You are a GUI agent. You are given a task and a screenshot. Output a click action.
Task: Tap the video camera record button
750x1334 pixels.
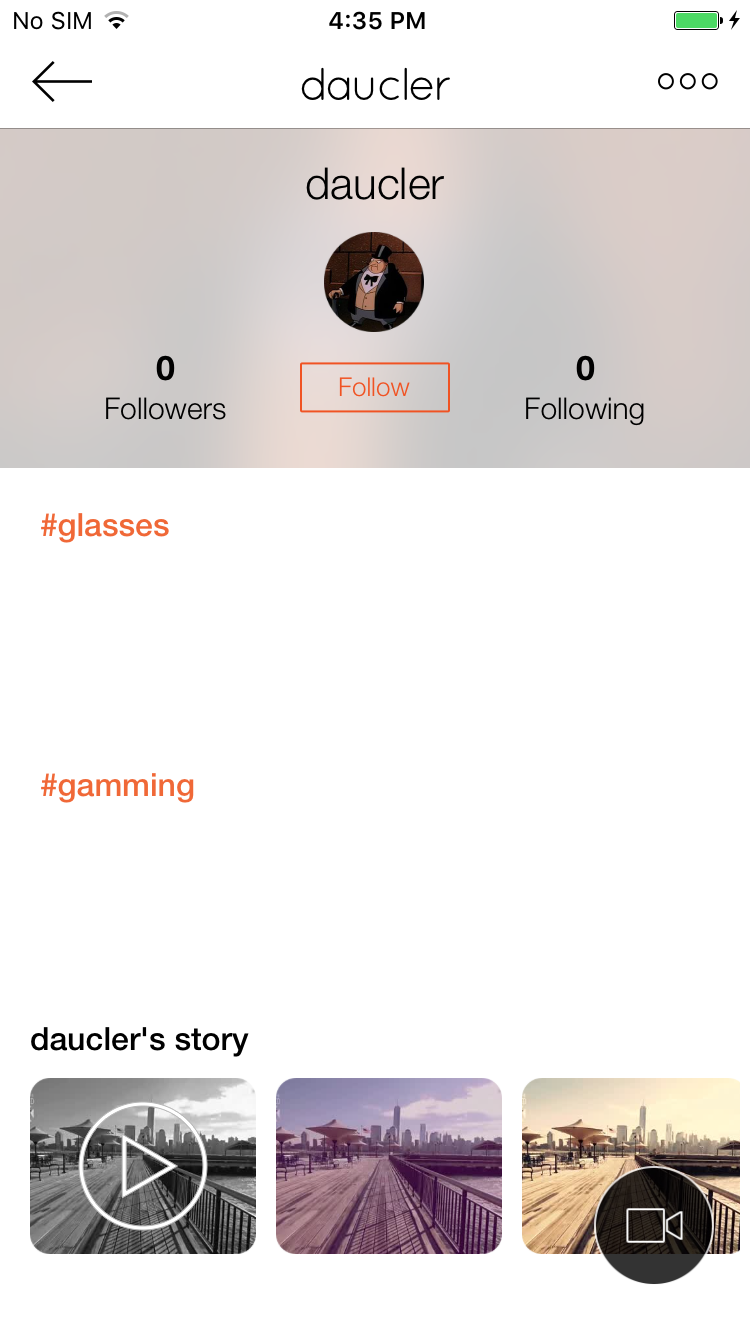tap(654, 1226)
